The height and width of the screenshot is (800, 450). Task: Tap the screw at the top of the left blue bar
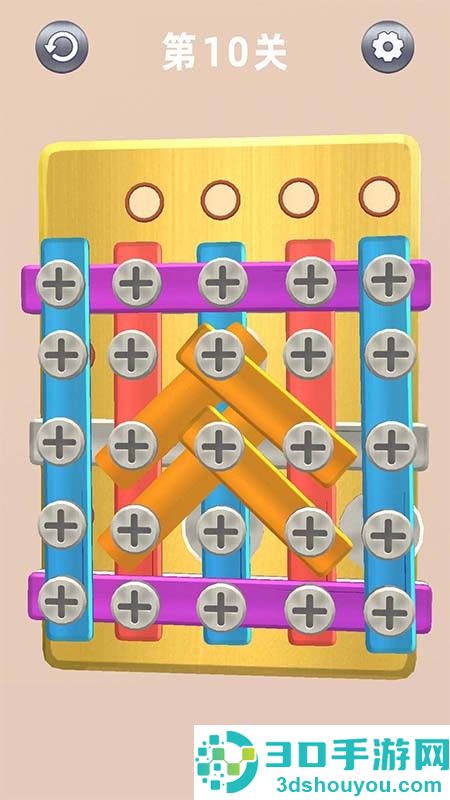coord(60,284)
